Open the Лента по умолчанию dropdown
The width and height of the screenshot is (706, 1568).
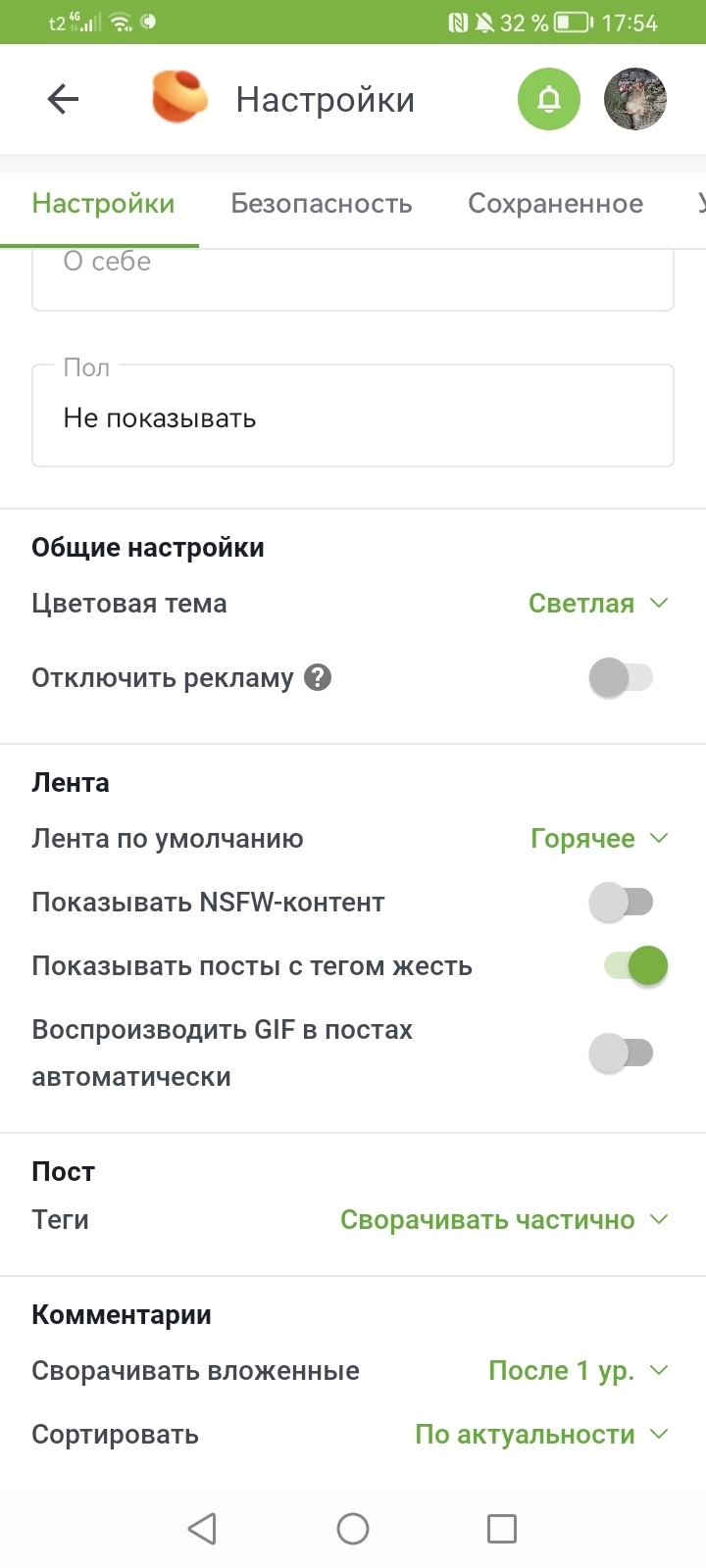click(x=599, y=839)
